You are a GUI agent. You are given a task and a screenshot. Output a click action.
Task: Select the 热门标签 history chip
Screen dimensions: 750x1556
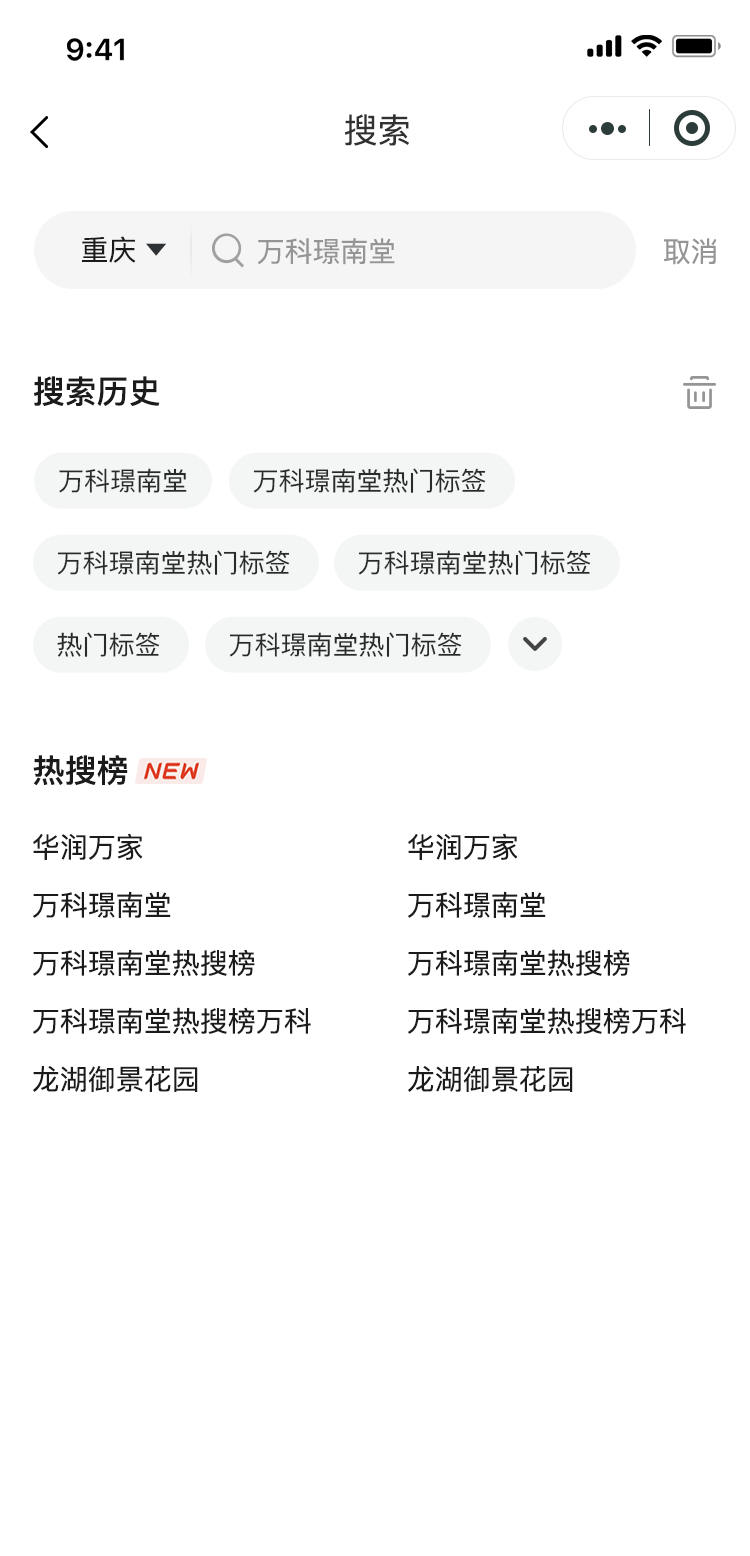tap(110, 645)
